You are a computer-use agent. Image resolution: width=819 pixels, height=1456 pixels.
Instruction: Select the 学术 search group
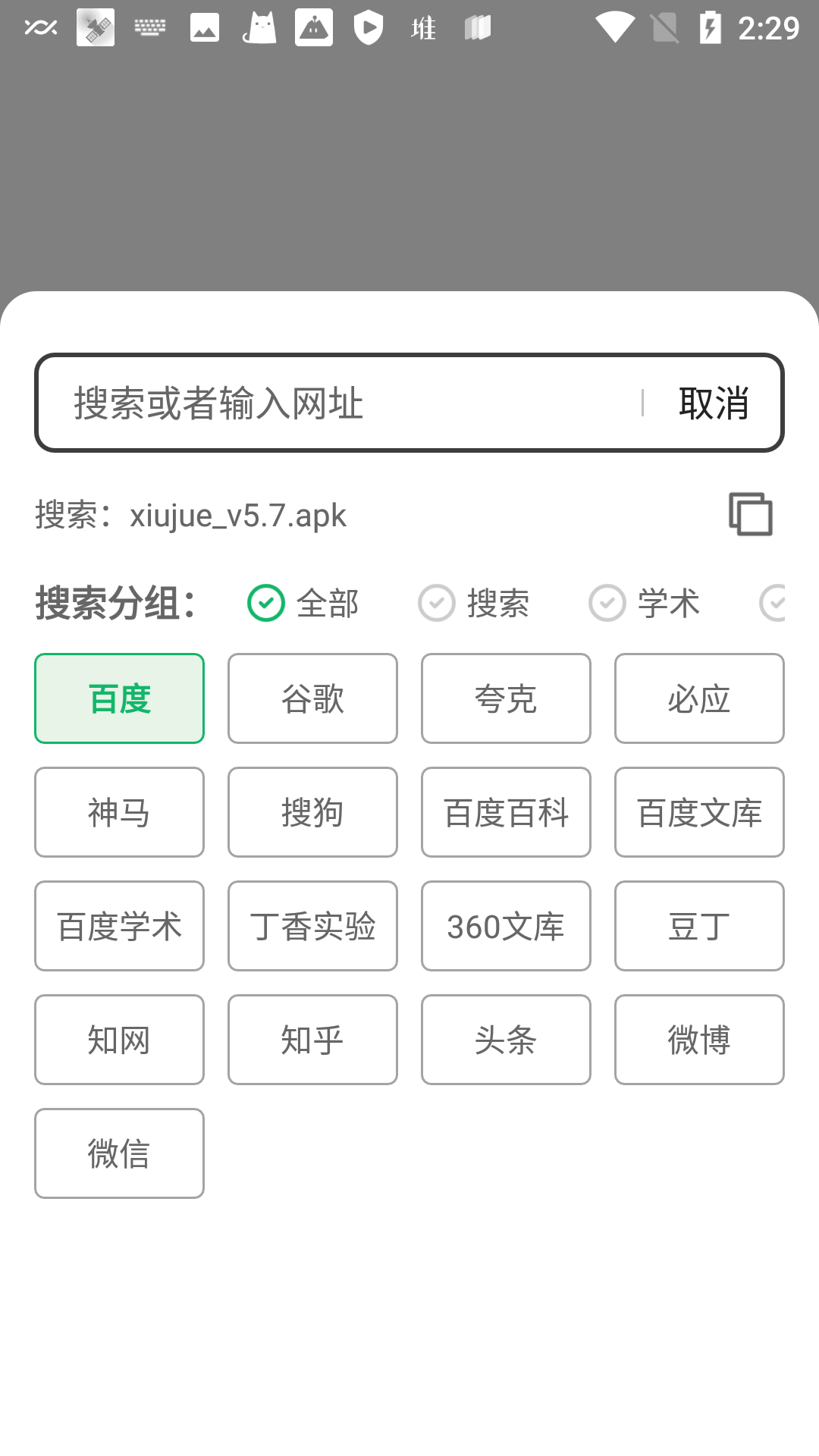pos(645,604)
